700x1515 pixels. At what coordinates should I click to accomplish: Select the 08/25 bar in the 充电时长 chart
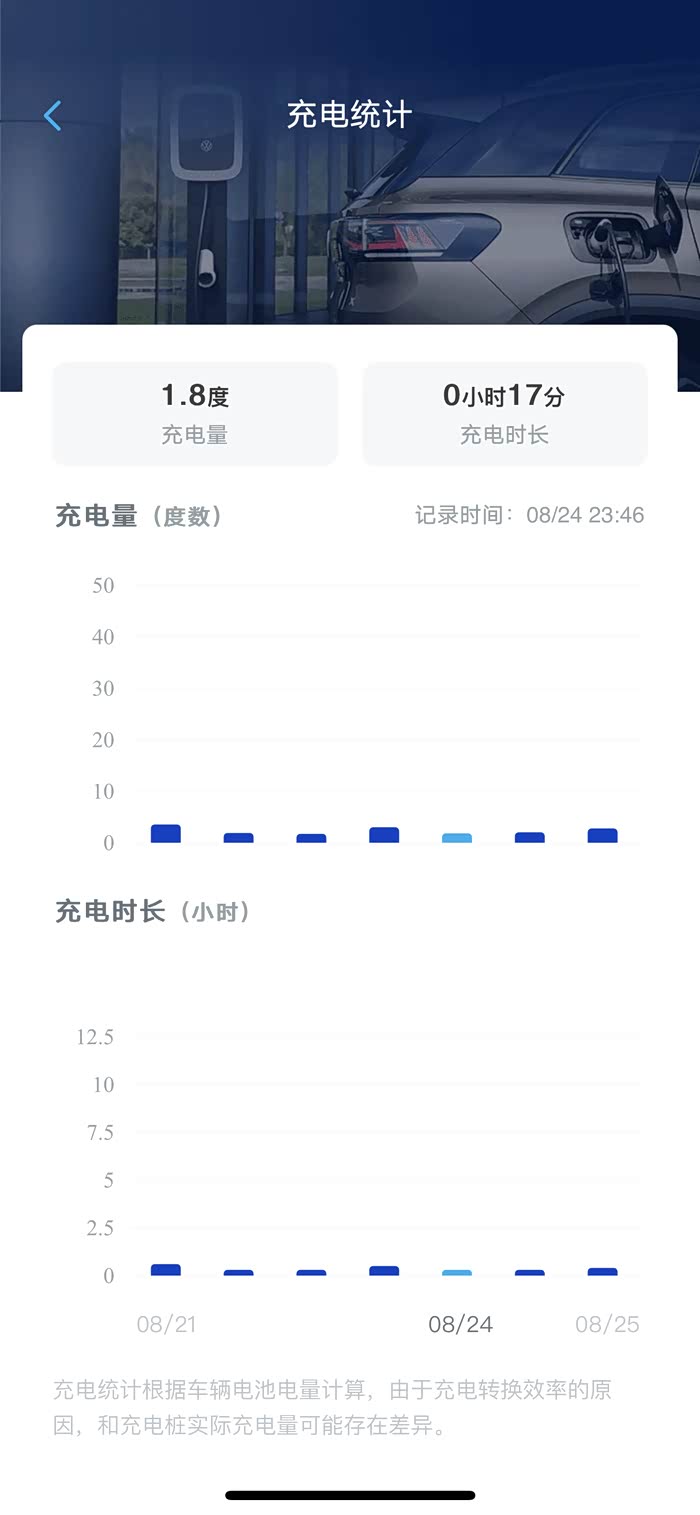click(x=602, y=1272)
